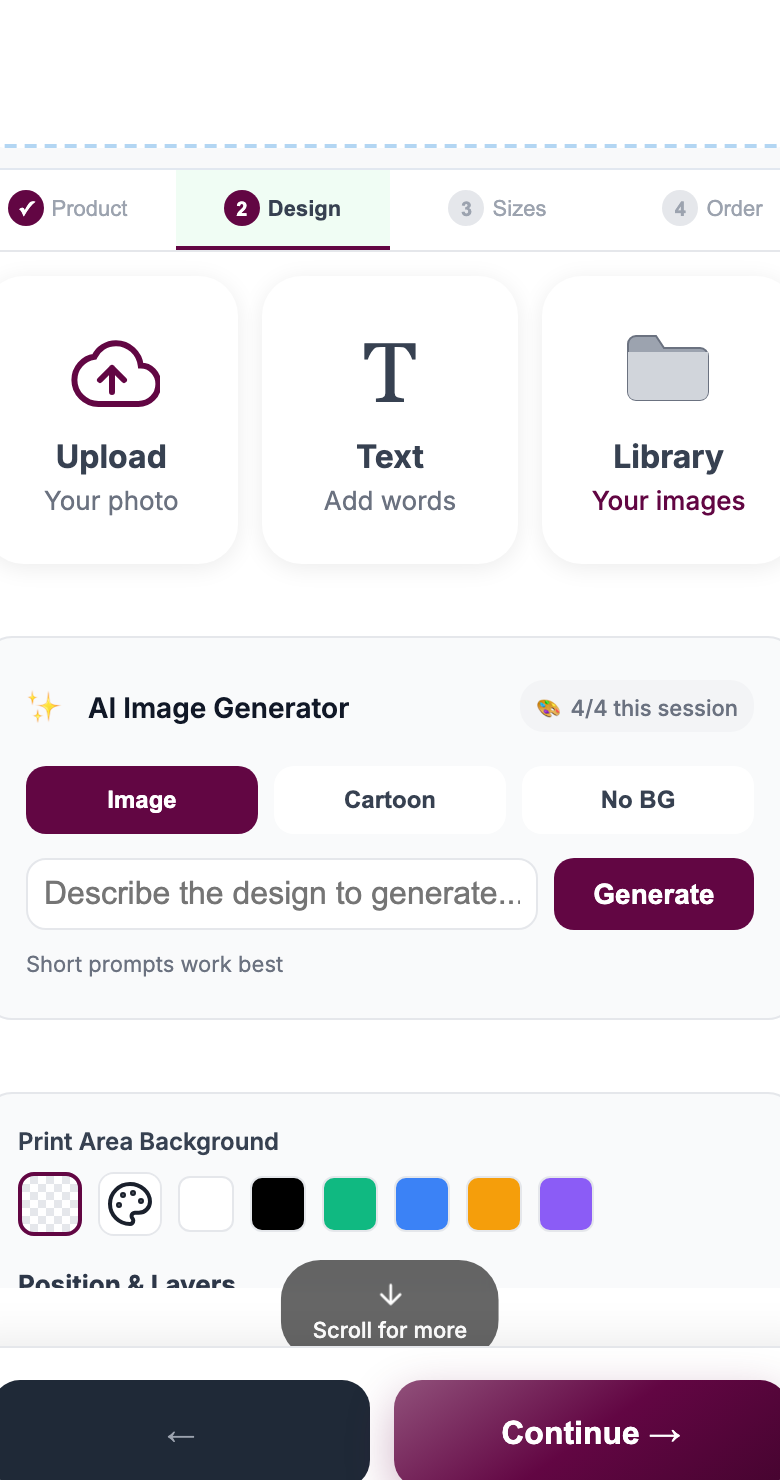Viewport: 780px width, 1480px height.
Task: Expand the Position & Layers section
Action: click(x=127, y=1282)
